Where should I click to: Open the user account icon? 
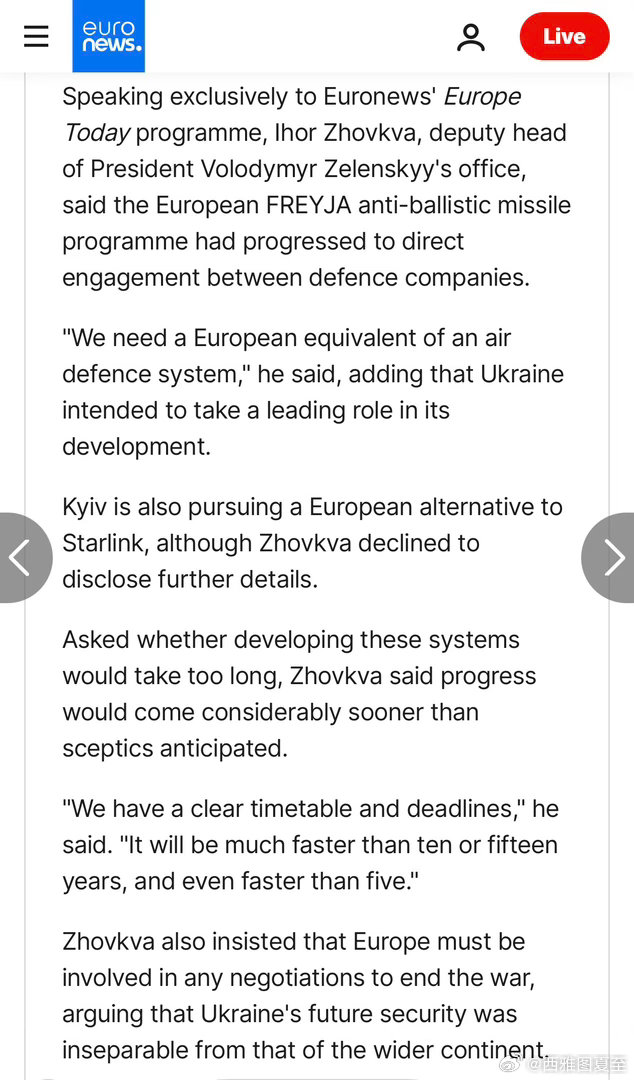(x=471, y=37)
